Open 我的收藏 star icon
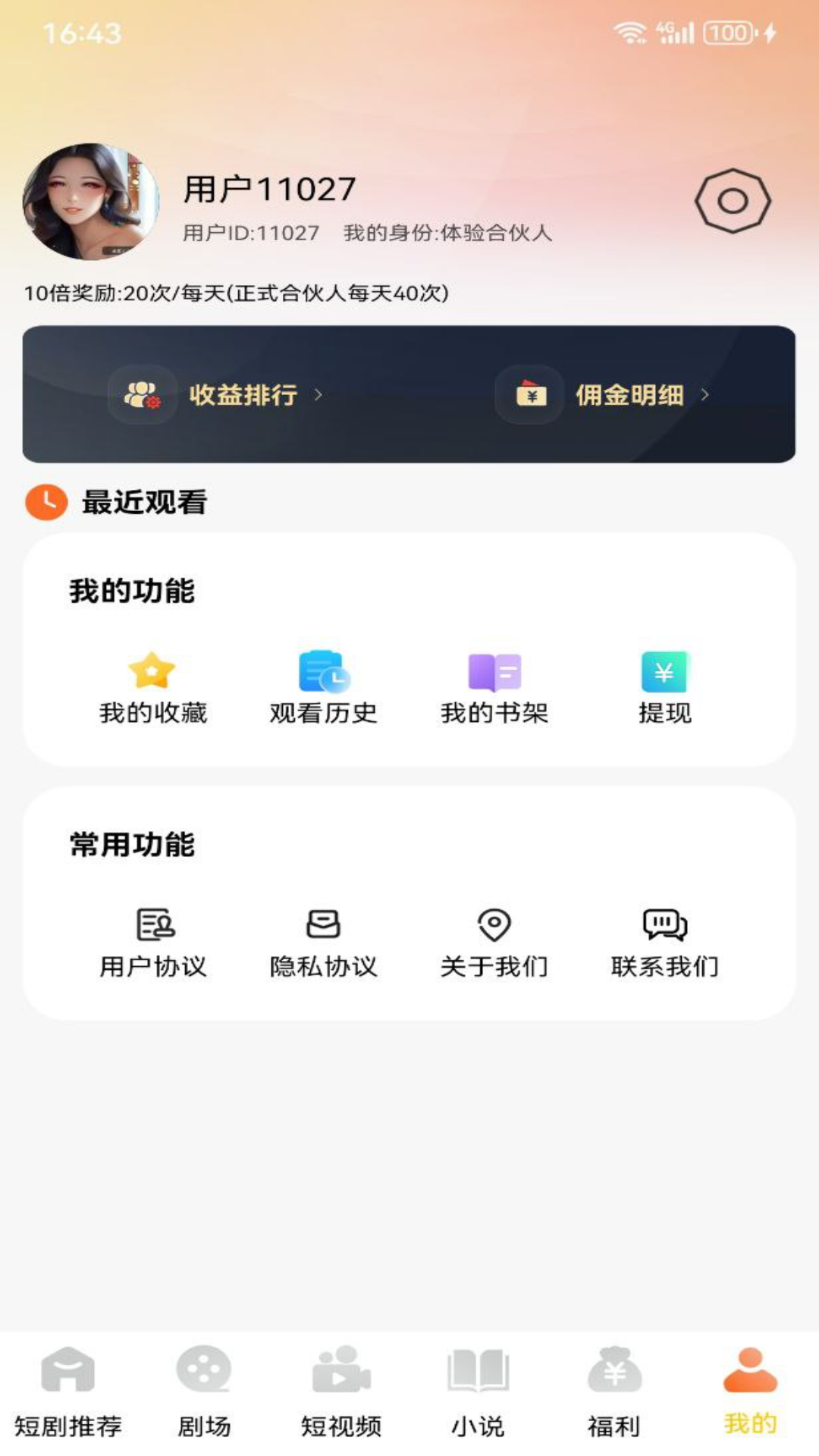This screenshot has width=819, height=1456. click(x=152, y=671)
